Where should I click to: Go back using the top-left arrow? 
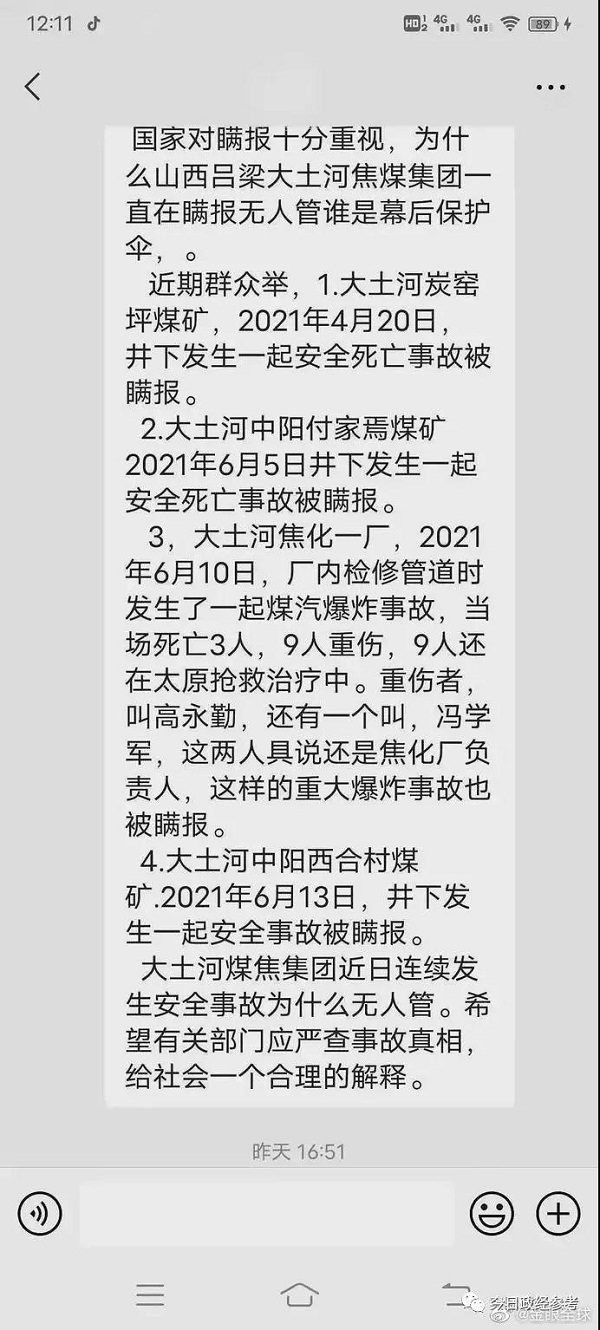33,87
